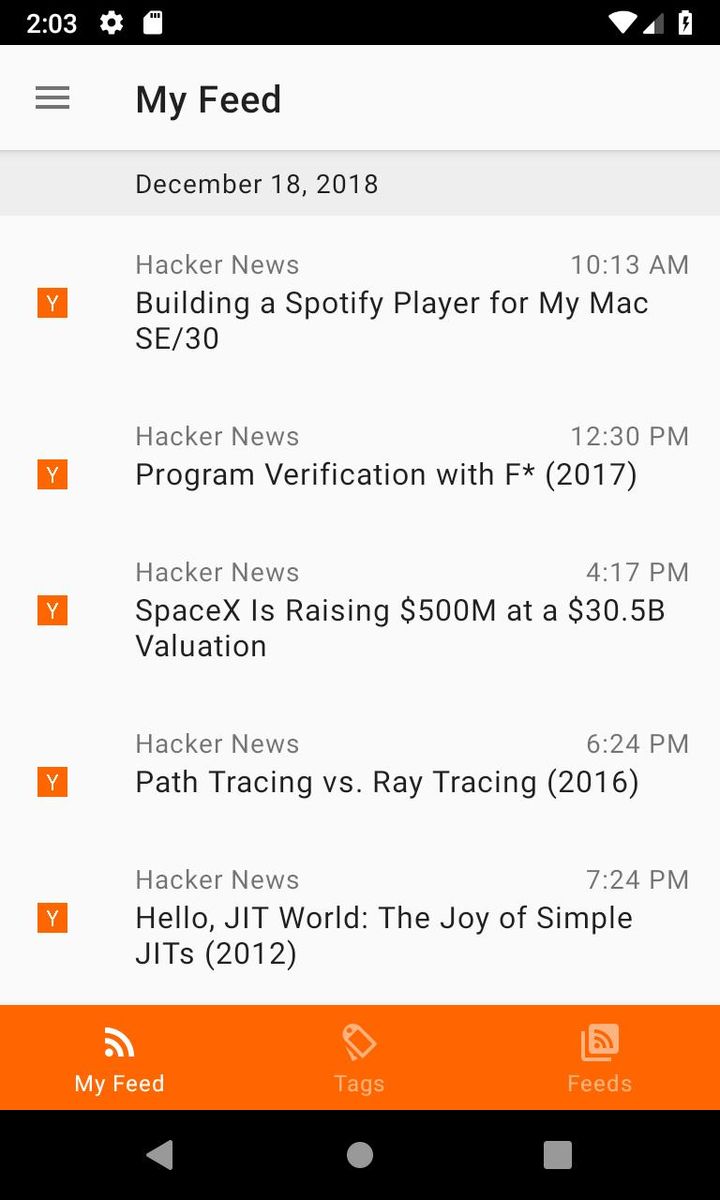Tap the Y icon beside Path Tracing article
The width and height of the screenshot is (720, 1200).
click(x=52, y=781)
